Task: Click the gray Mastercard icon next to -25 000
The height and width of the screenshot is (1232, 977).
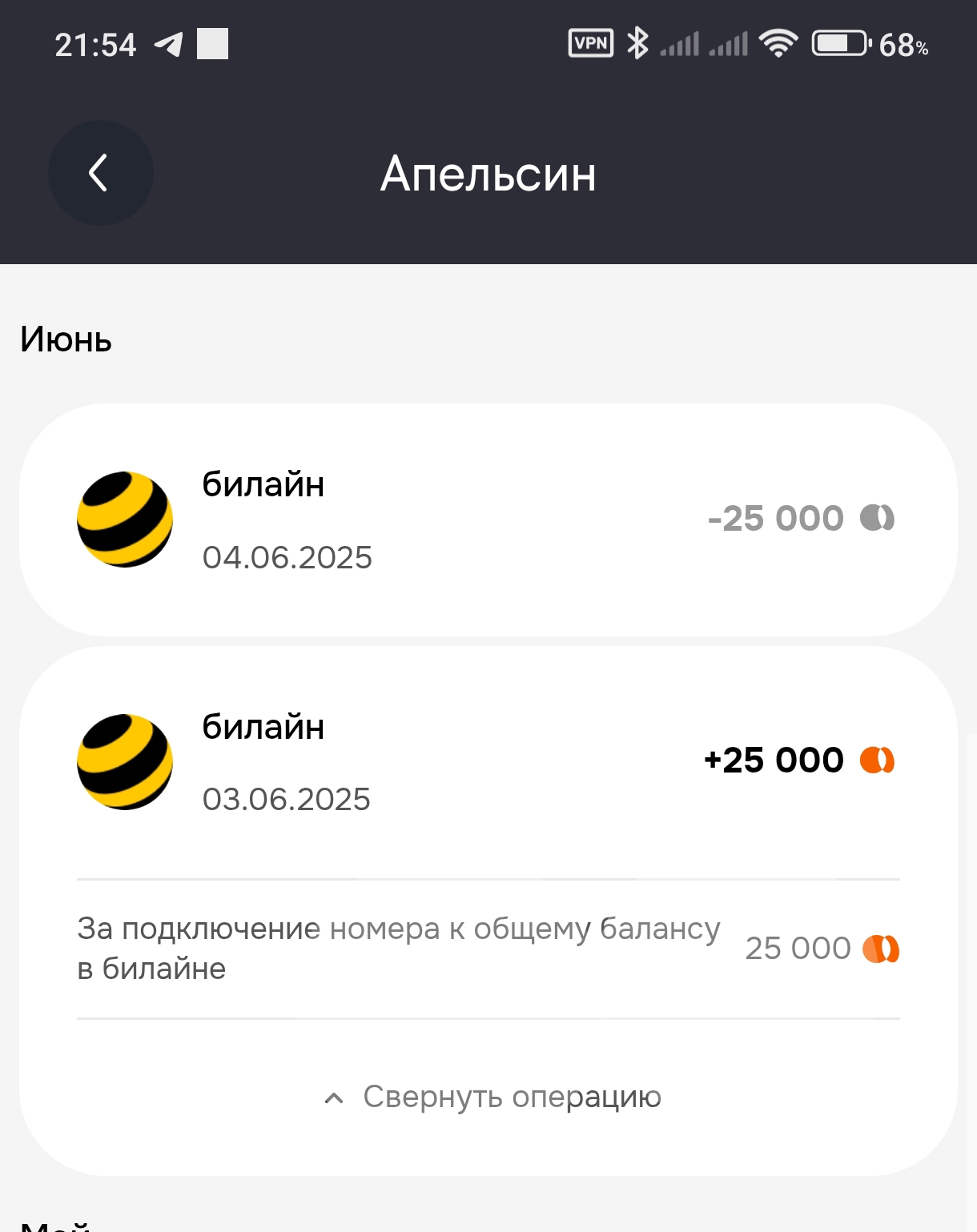Action: [877, 518]
